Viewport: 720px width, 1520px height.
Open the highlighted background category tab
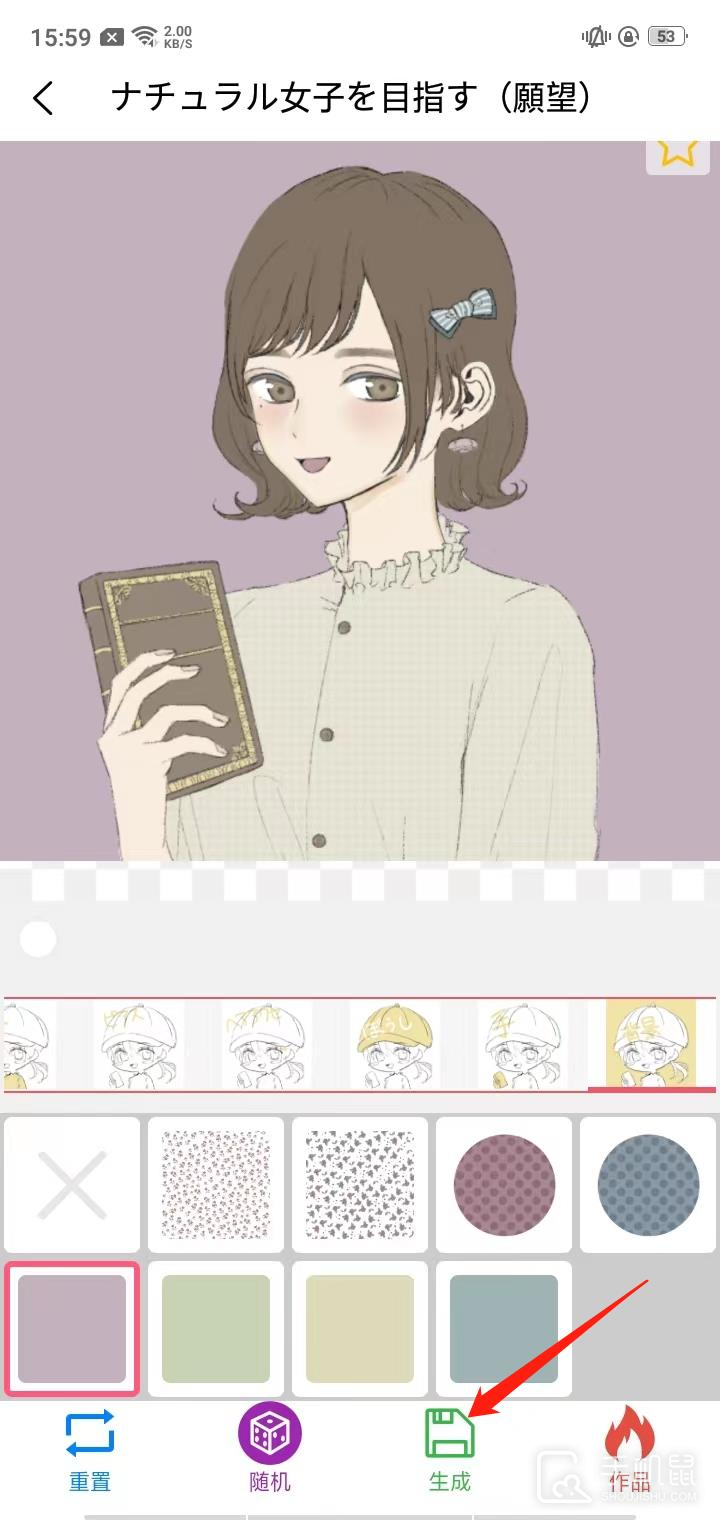click(651, 1045)
